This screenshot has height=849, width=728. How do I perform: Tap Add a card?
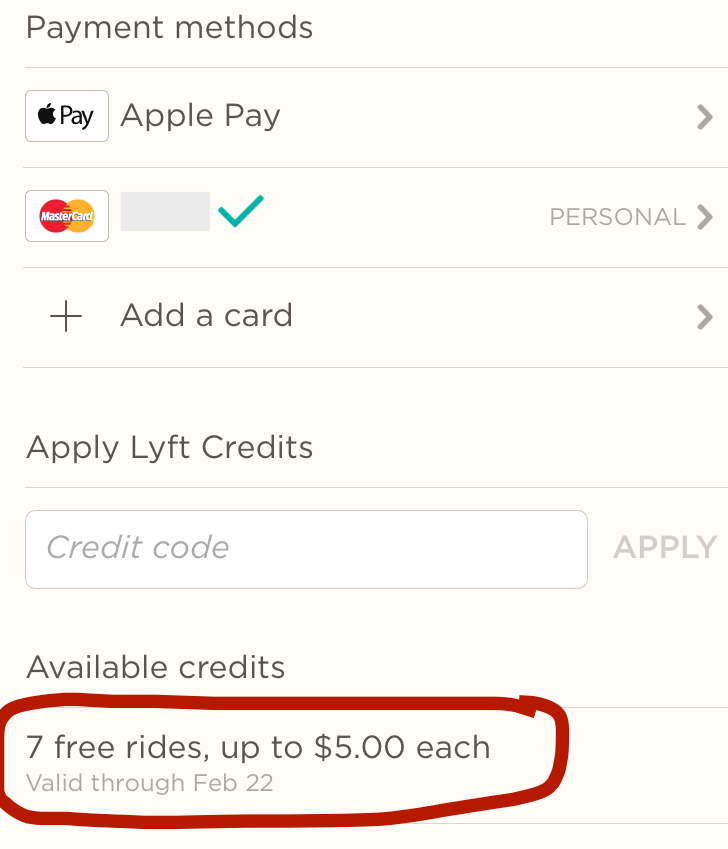376,317
